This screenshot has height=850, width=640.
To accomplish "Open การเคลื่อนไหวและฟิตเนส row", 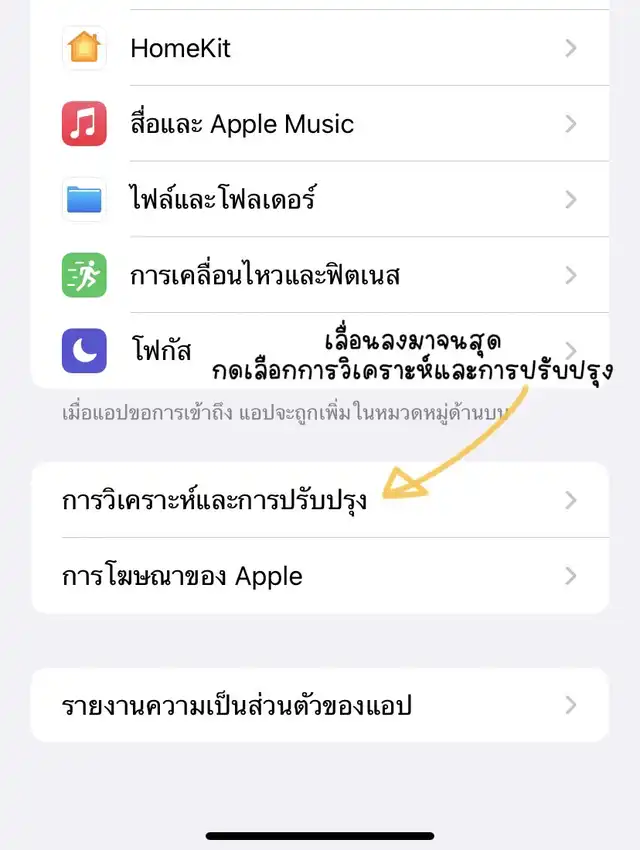I will pyautogui.click(x=320, y=276).
